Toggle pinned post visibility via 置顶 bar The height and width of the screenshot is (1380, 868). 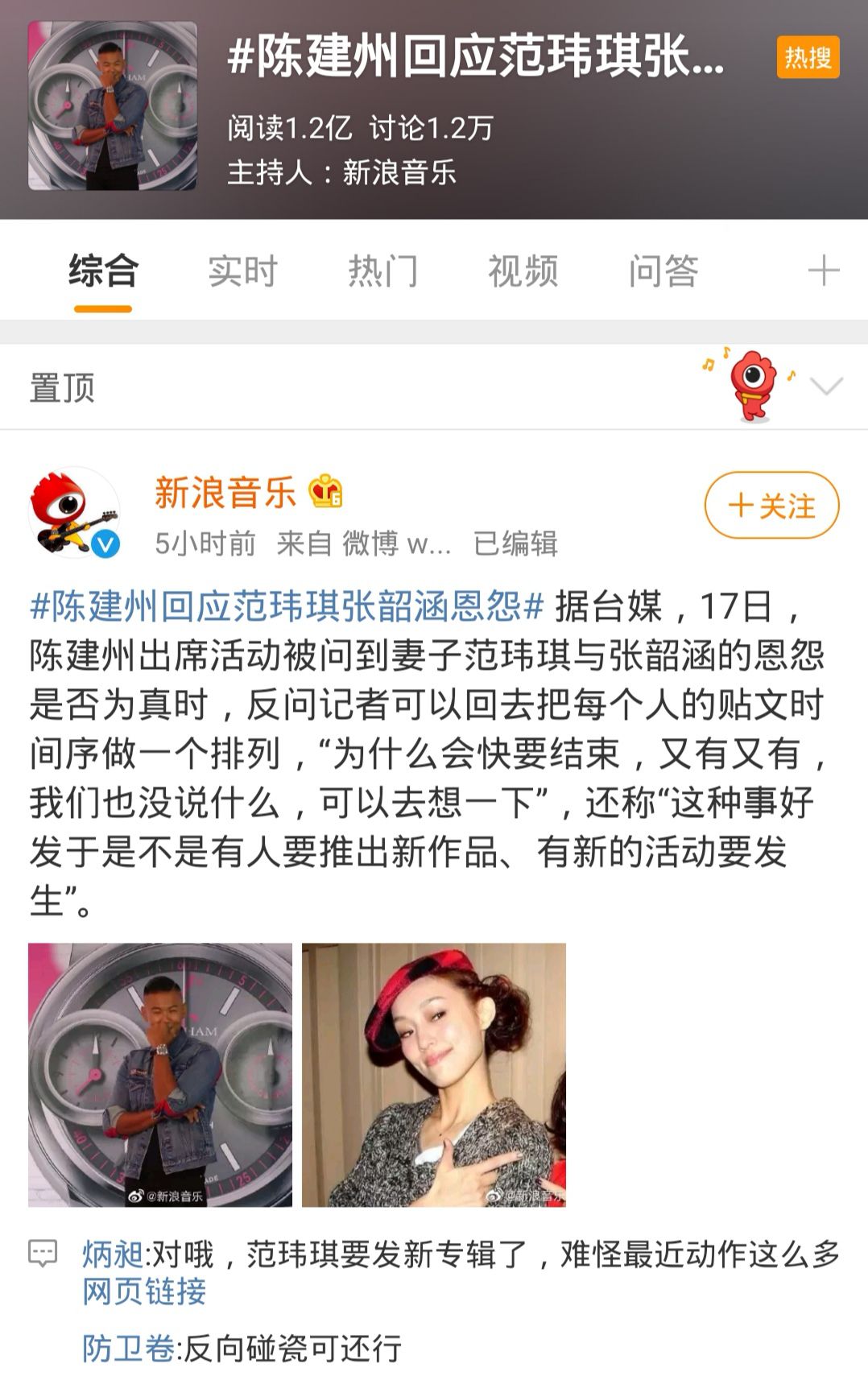(x=60, y=386)
